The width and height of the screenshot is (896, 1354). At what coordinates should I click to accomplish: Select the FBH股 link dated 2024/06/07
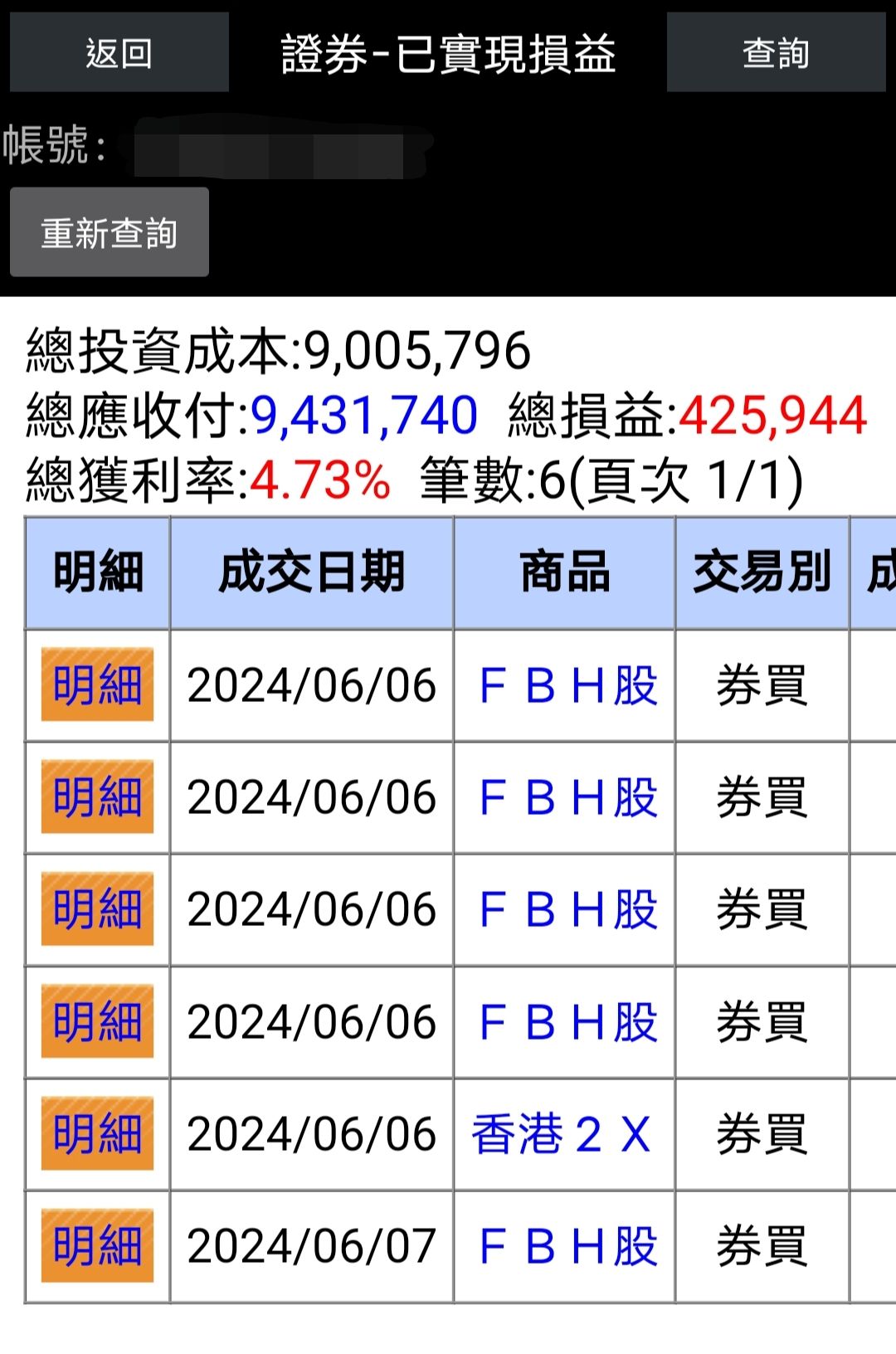click(567, 1246)
